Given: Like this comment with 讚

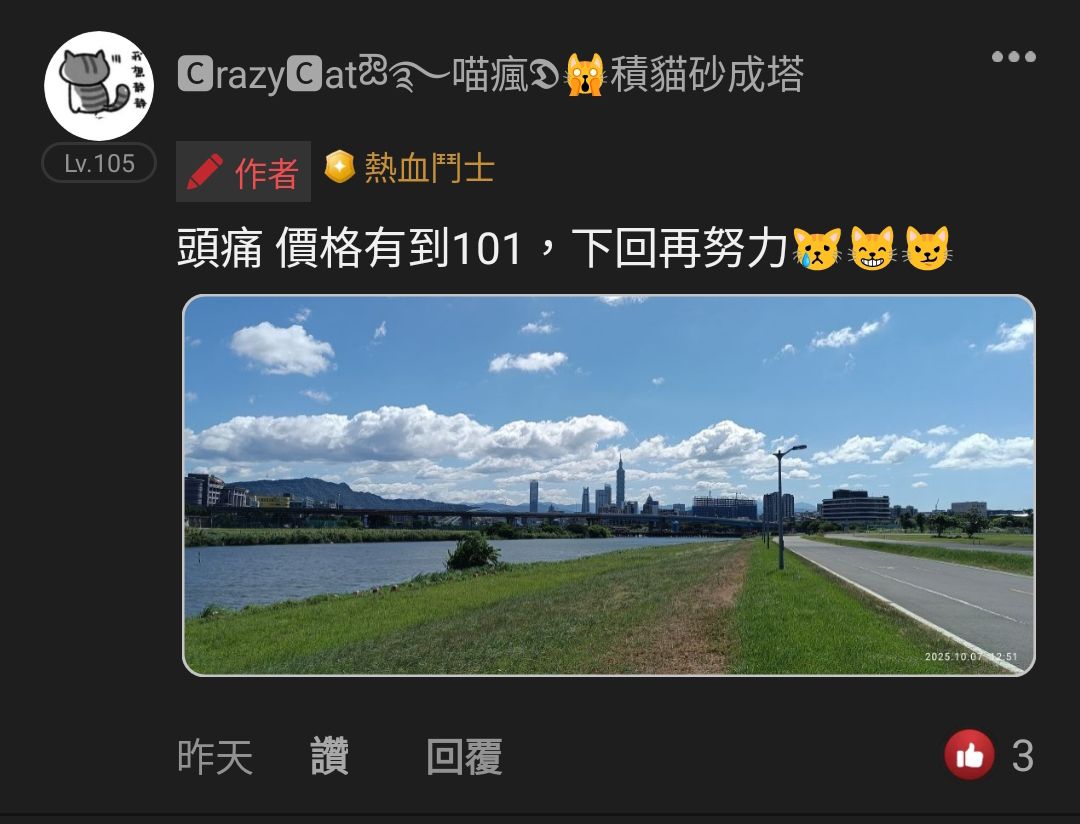Looking at the screenshot, I should pos(329,757).
